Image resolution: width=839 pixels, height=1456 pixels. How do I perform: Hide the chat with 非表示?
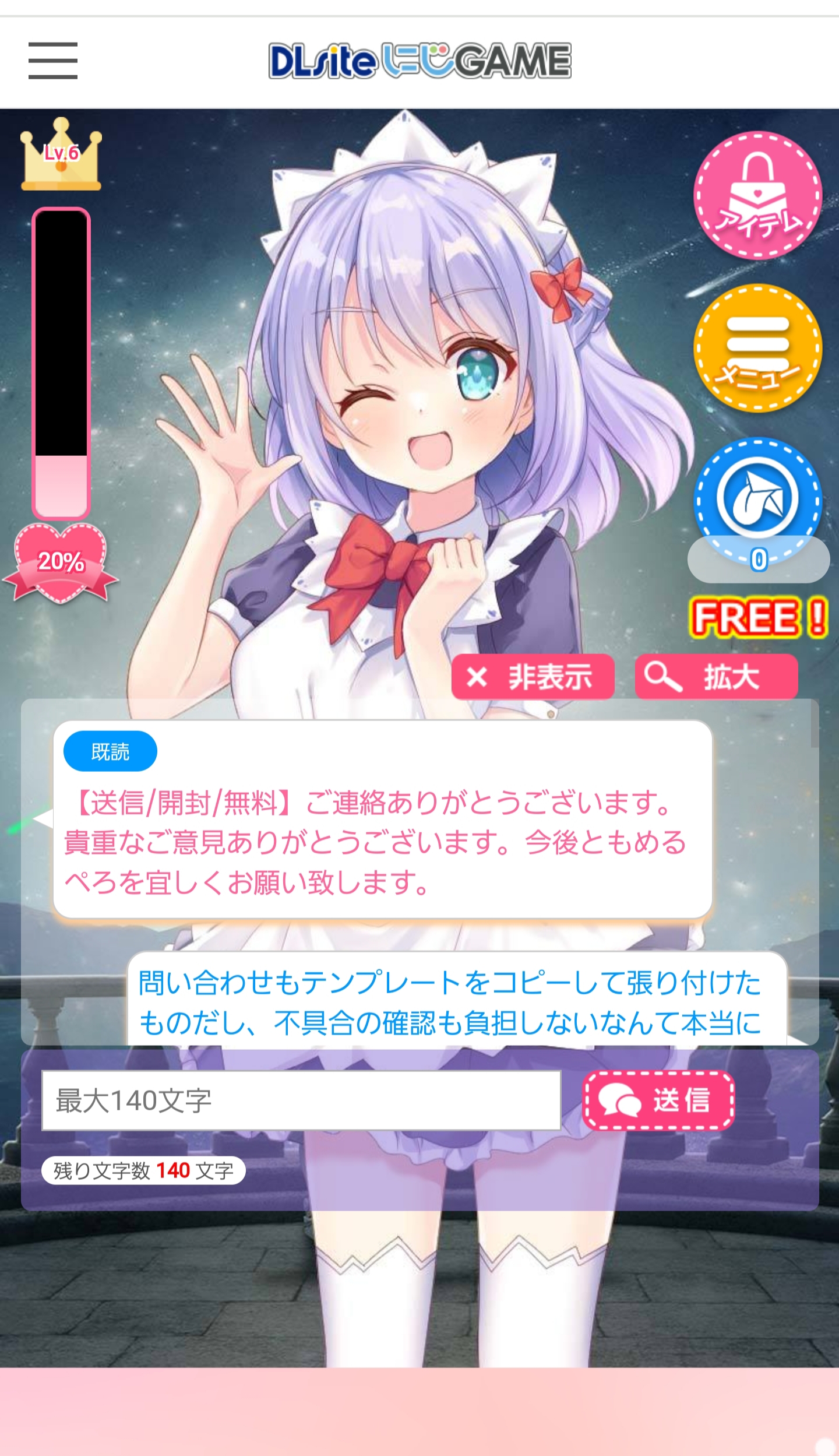click(533, 677)
